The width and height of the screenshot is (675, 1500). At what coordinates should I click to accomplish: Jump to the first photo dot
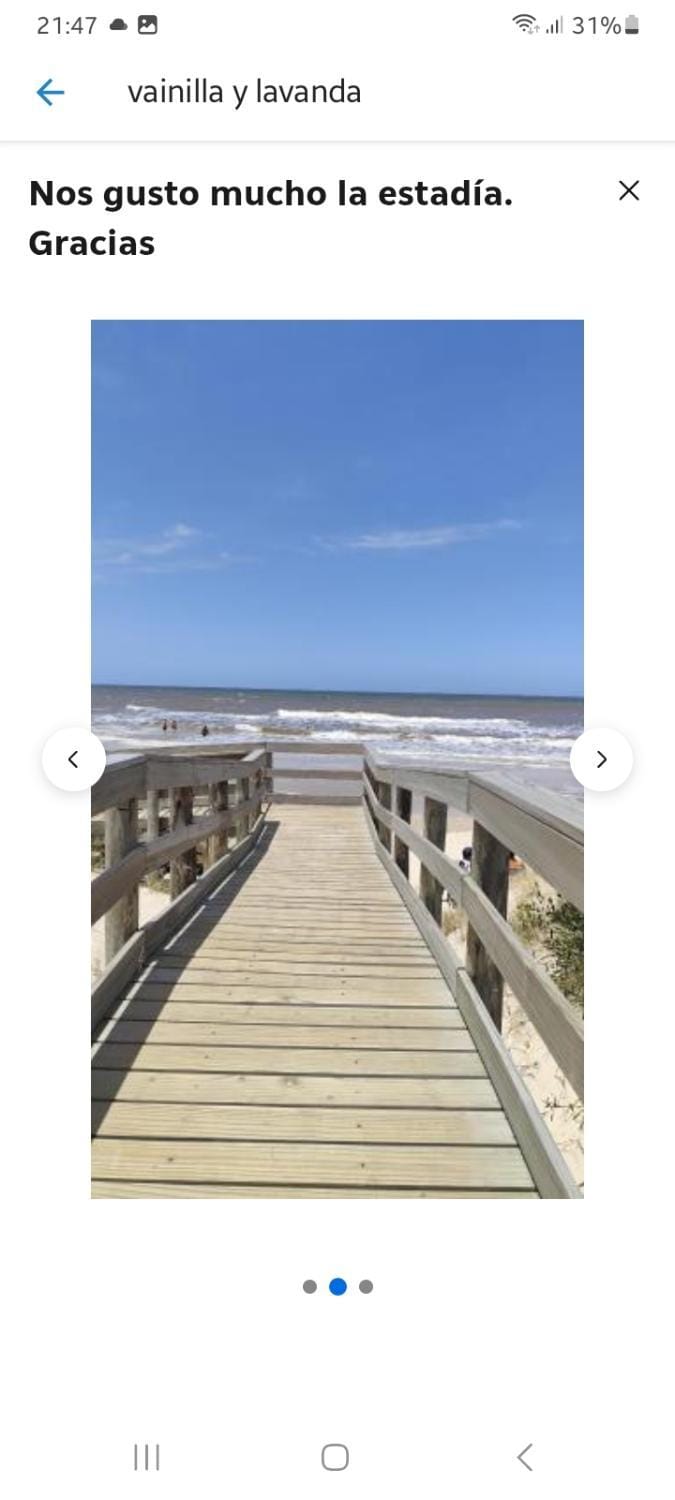click(310, 1287)
